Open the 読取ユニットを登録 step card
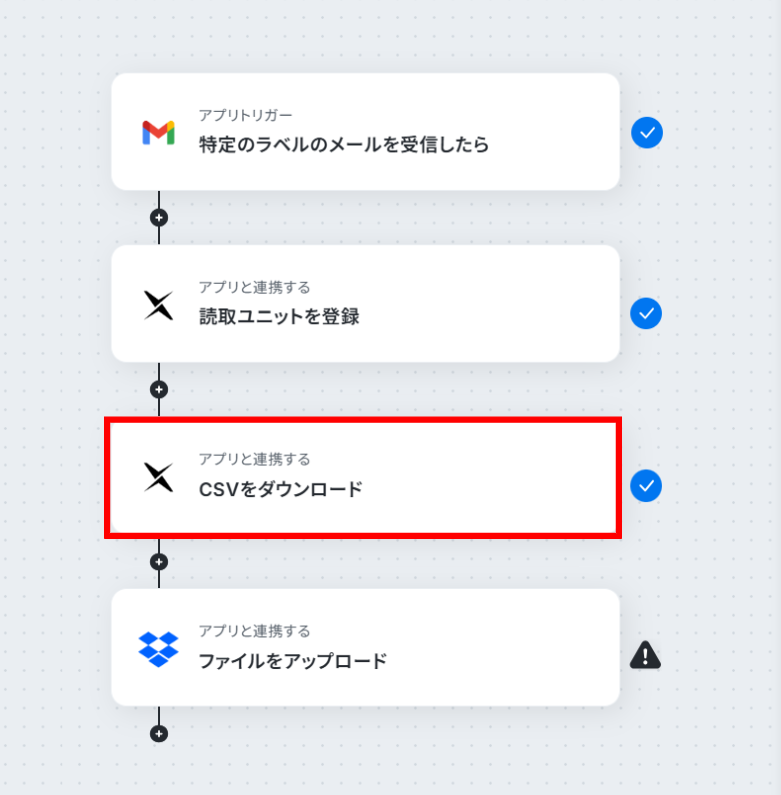The height and width of the screenshot is (795, 781). (x=365, y=304)
